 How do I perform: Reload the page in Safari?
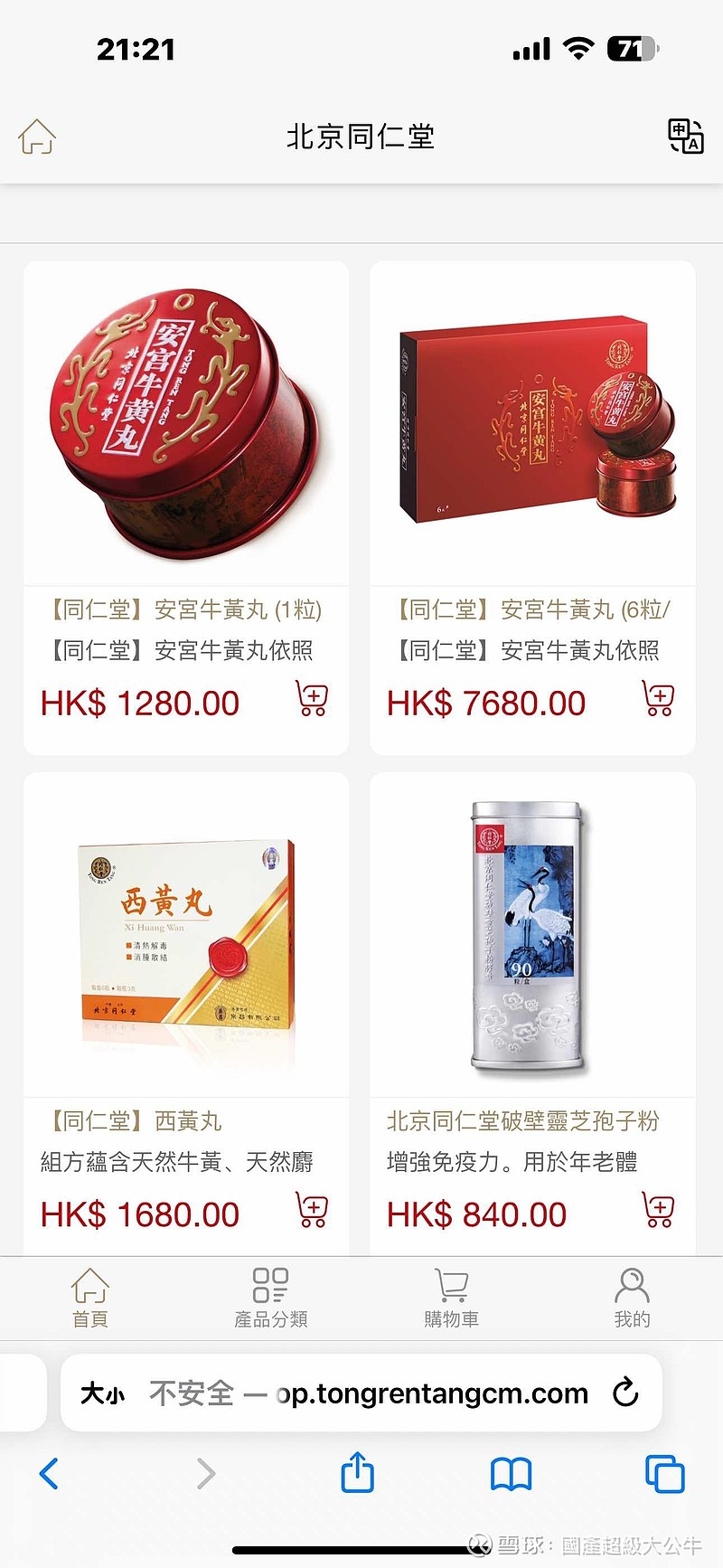coord(625,1393)
